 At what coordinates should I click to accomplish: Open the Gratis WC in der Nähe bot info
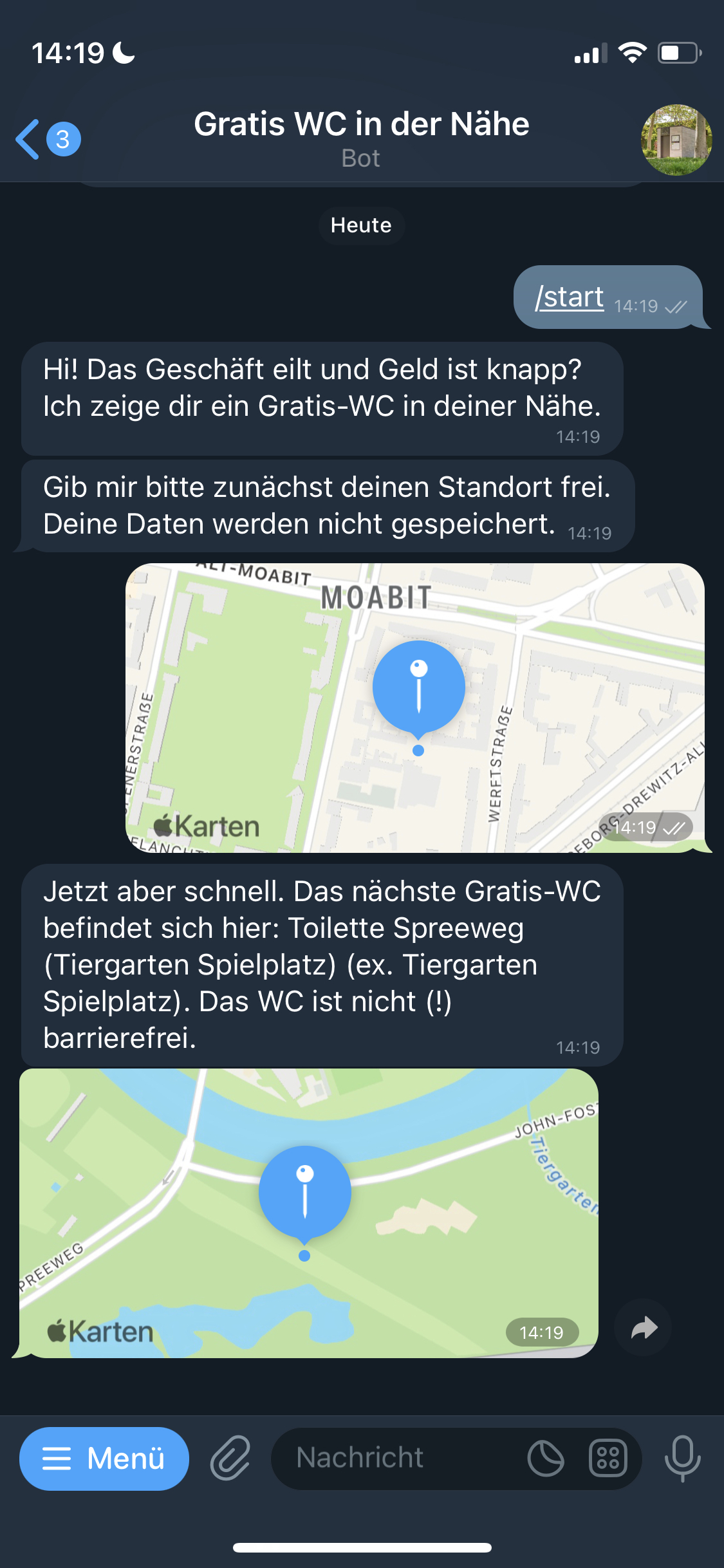pos(361,138)
